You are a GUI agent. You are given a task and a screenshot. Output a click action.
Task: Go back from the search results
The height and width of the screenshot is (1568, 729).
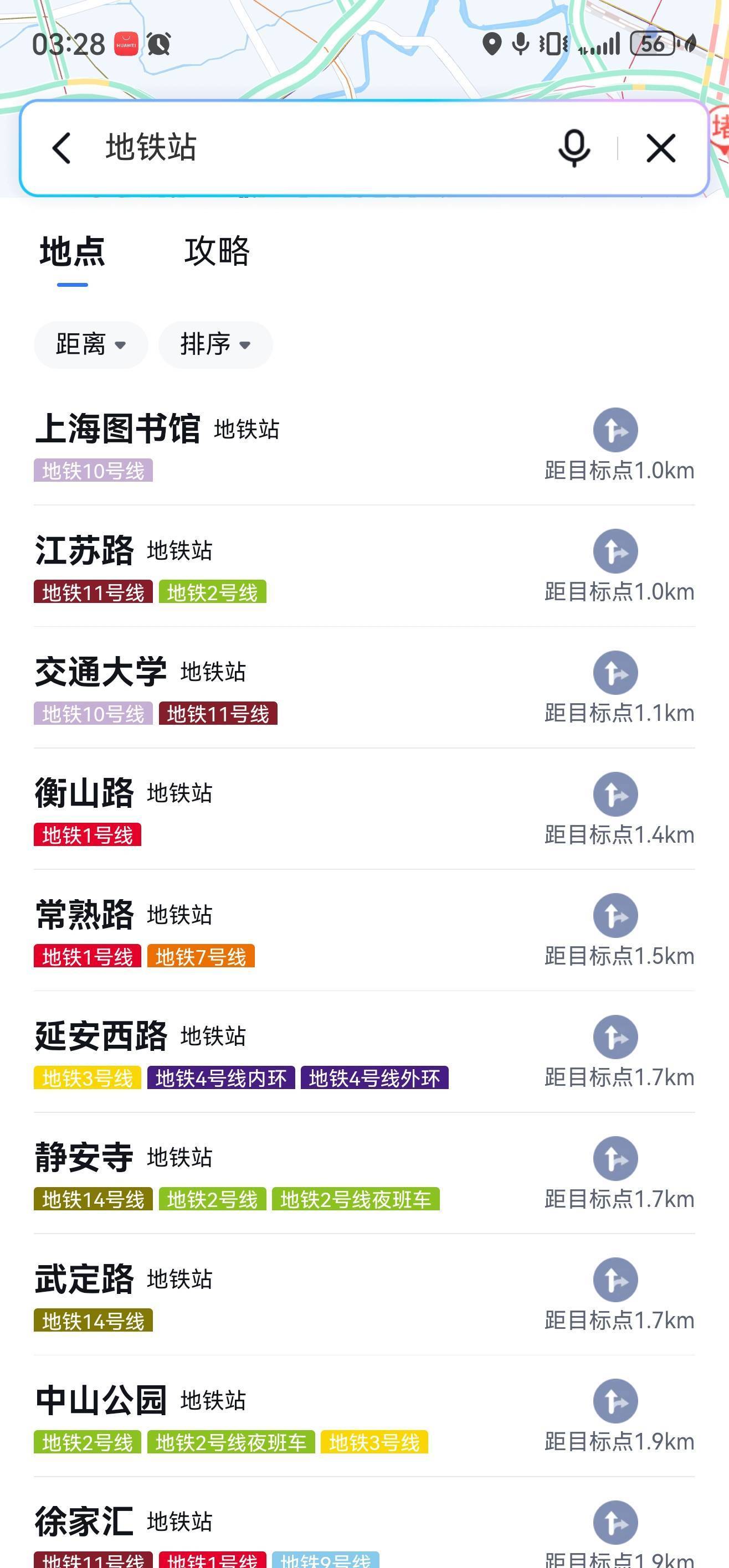pyautogui.click(x=61, y=148)
